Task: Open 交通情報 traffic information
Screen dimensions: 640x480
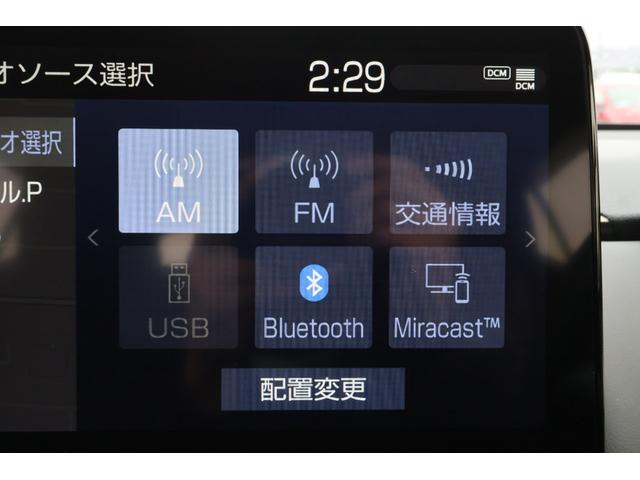Action: pyautogui.click(x=447, y=181)
